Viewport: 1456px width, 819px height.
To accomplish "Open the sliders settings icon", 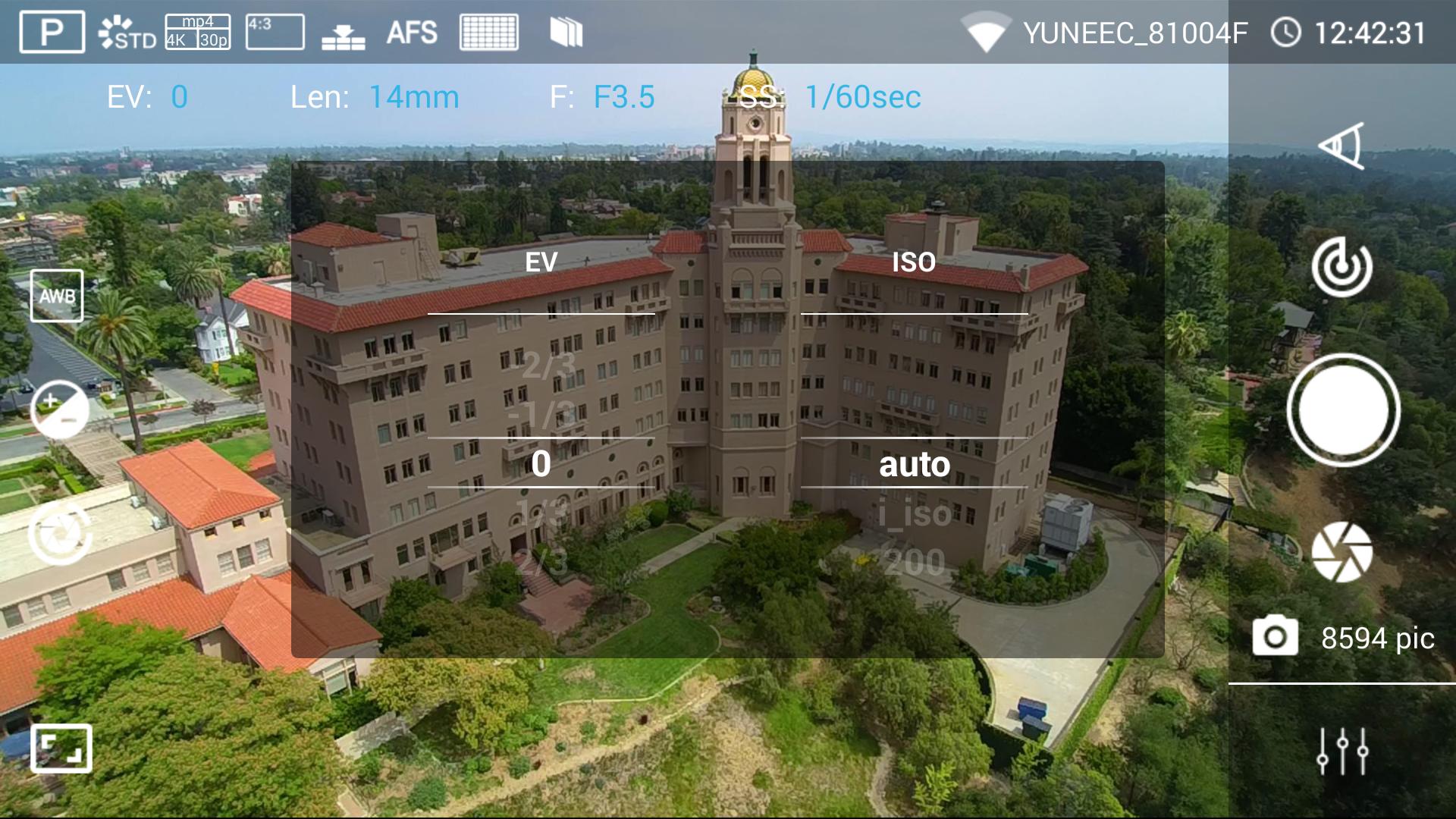I will point(1342,751).
